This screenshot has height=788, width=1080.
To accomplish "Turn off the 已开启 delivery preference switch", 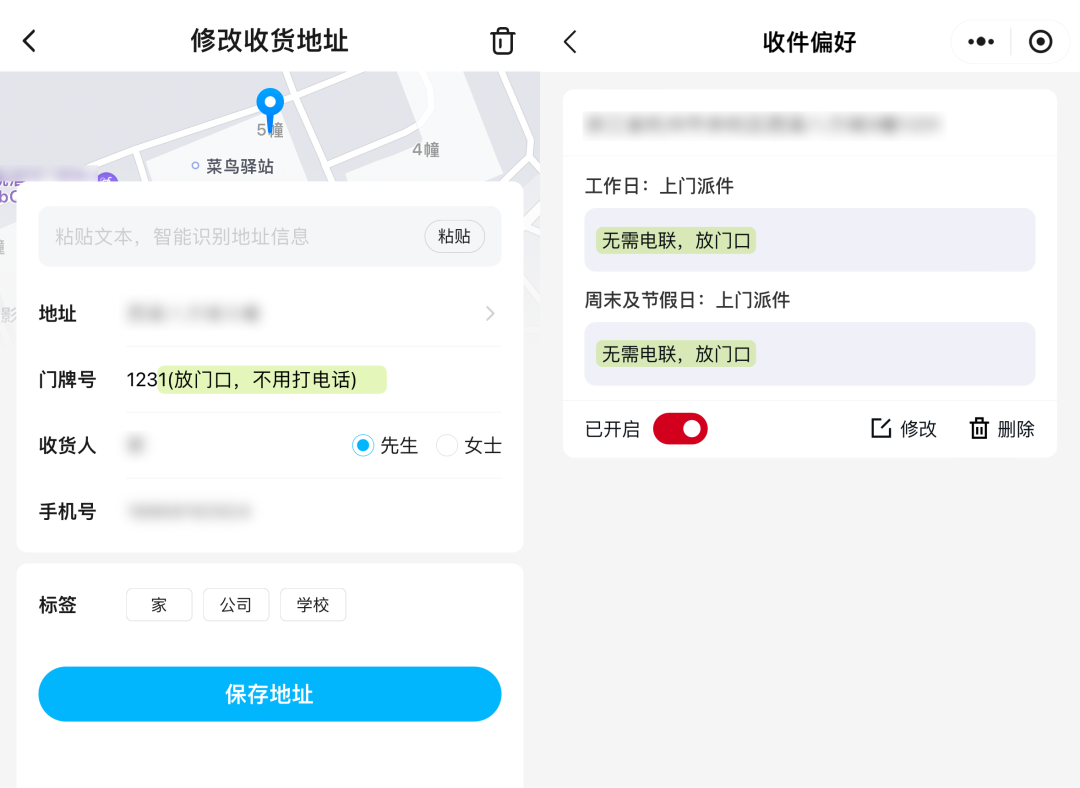I will (680, 429).
